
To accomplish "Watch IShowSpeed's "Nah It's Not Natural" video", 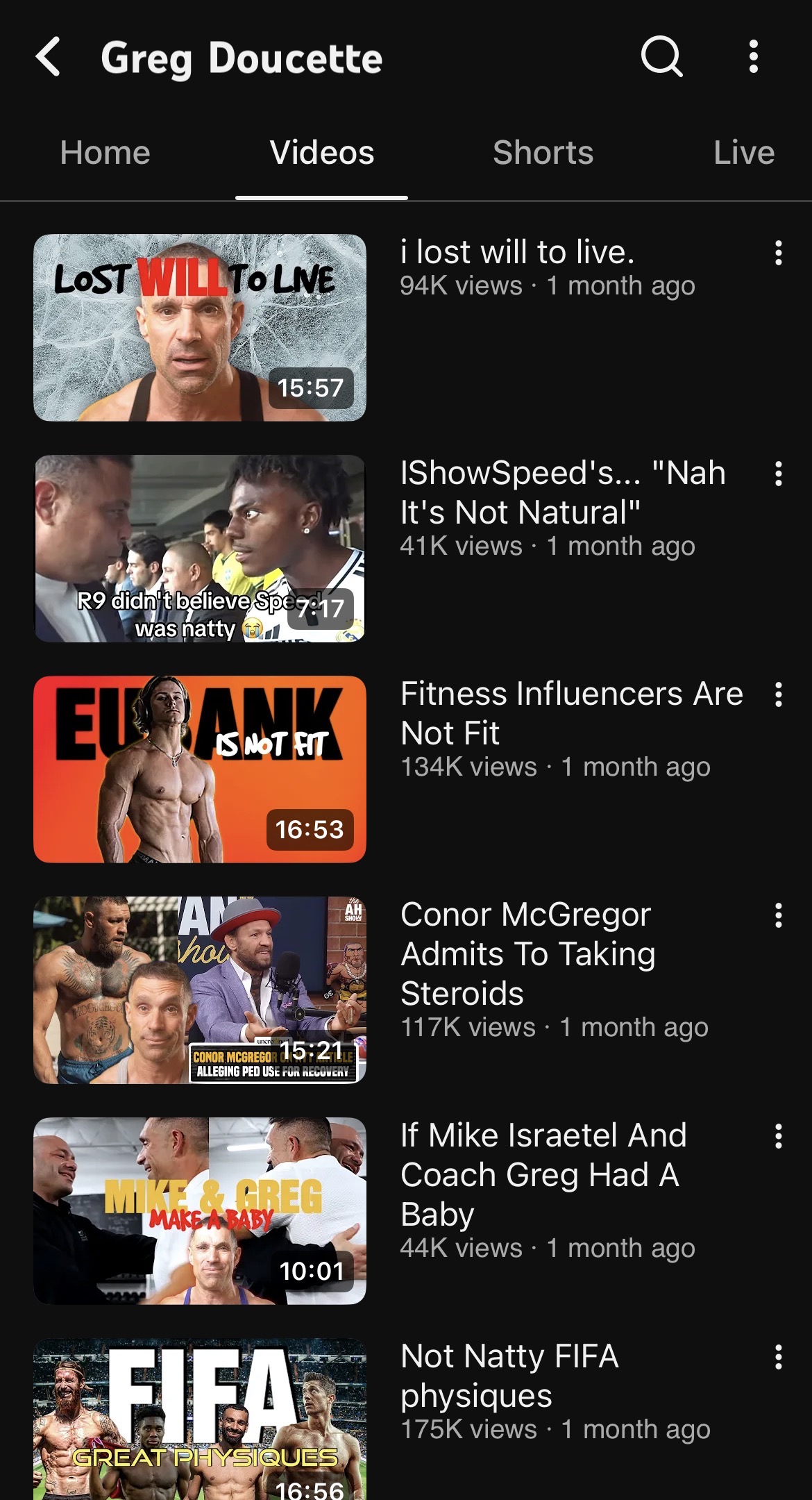I will pyautogui.click(x=200, y=549).
